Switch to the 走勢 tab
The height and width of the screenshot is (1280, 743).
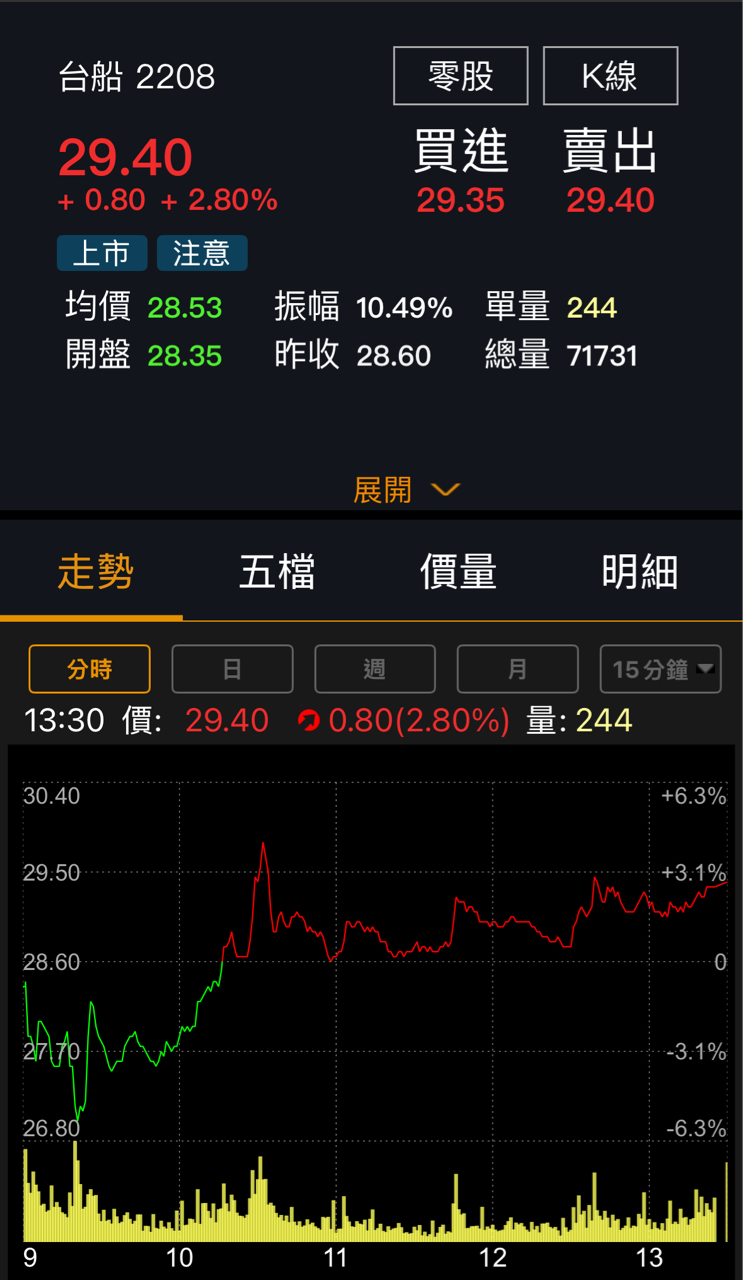pos(95,572)
